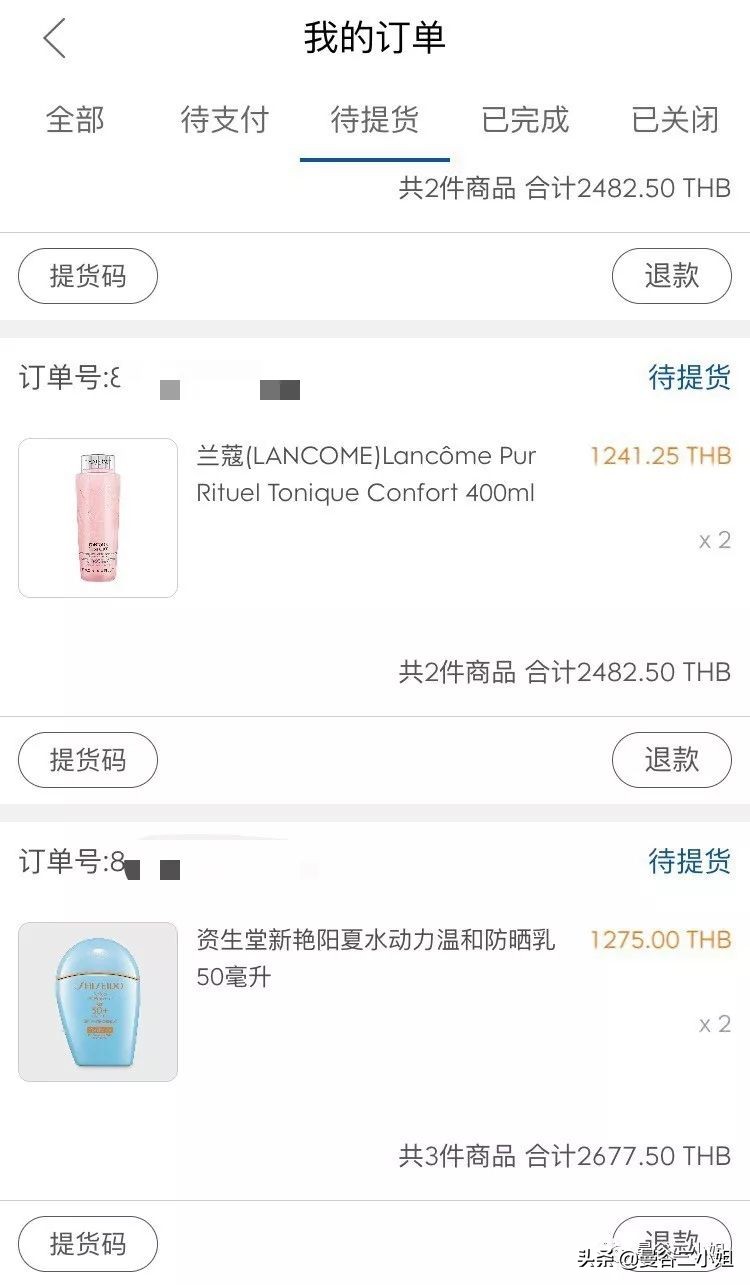The image size is (750, 1285).
Task: Tap the back arrow to leave 我的订单
Action: click(x=53, y=38)
